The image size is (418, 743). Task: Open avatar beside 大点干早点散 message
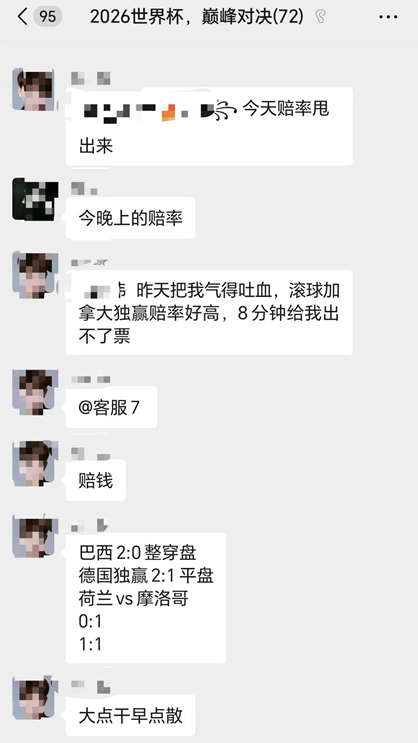pos(35,698)
